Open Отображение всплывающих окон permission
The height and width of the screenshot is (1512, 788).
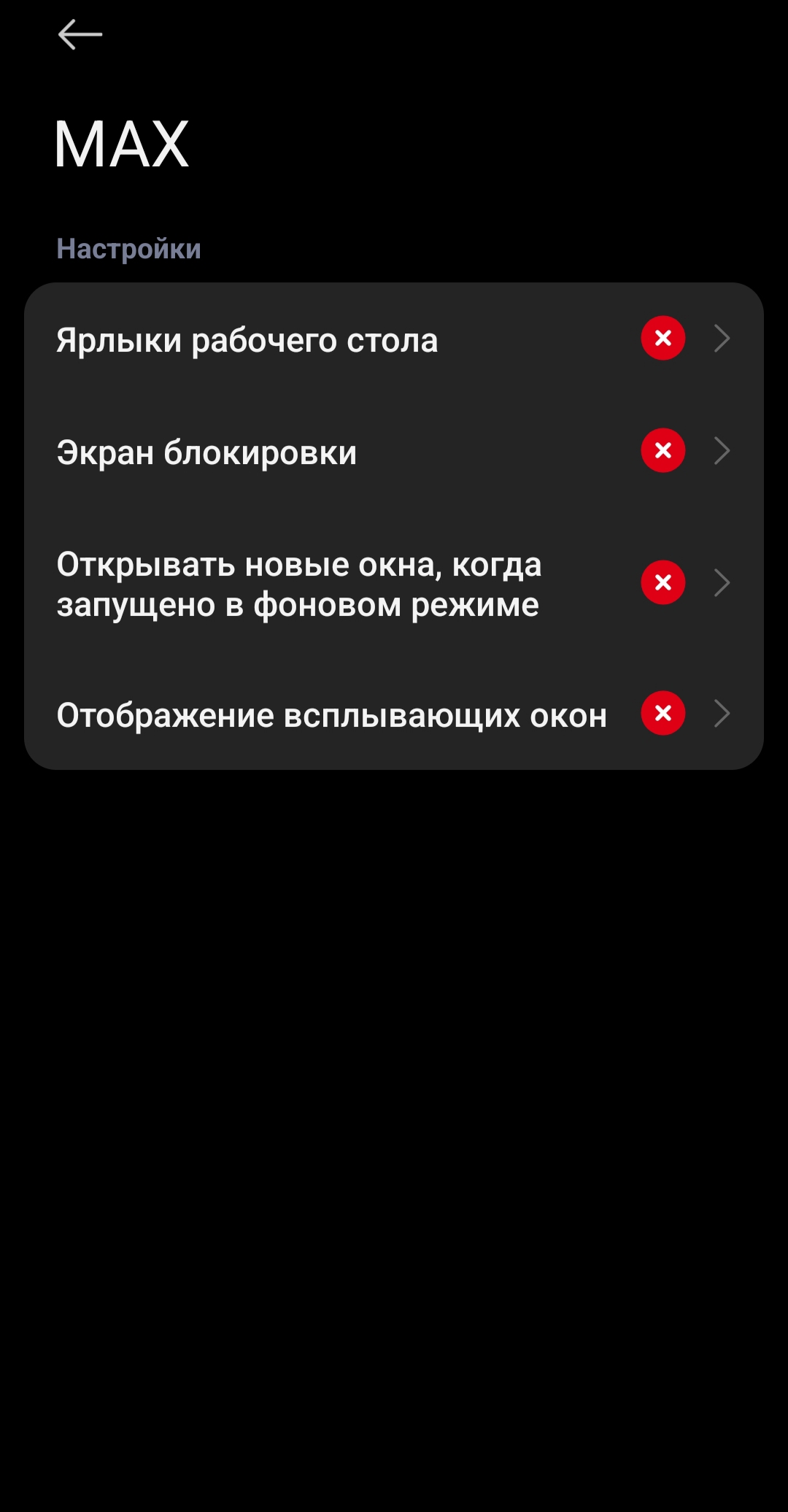point(394,714)
